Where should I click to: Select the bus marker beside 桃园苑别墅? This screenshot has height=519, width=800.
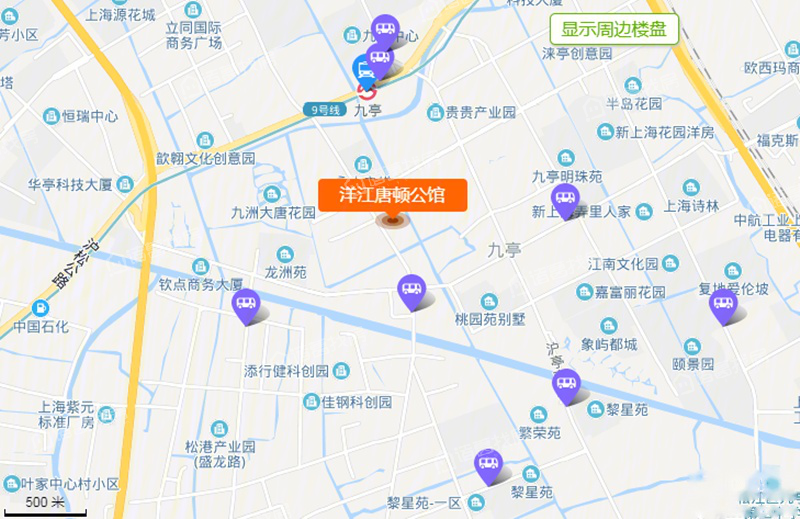pyautogui.click(x=411, y=290)
